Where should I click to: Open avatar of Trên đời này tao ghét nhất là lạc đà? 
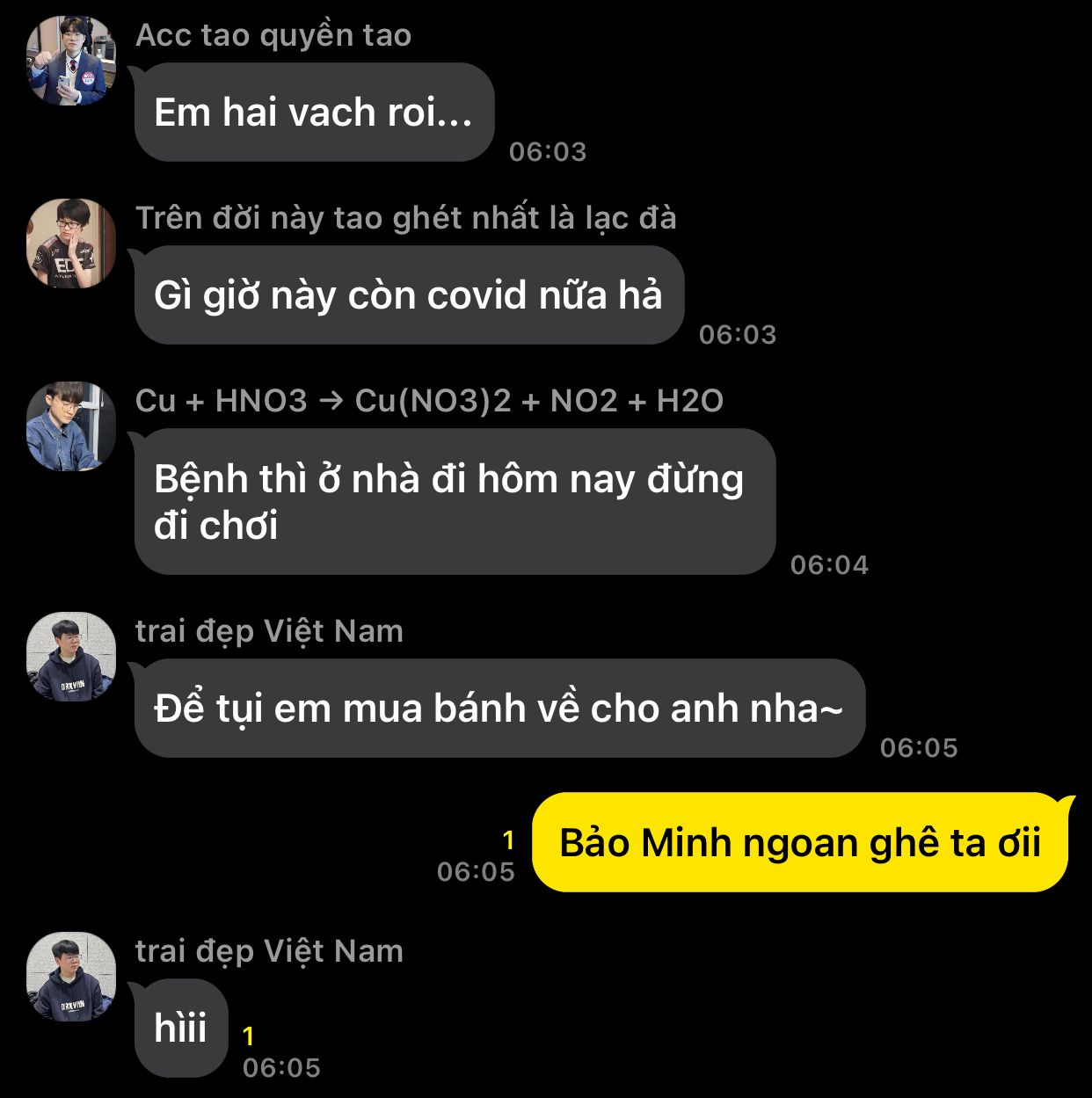tap(71, 244)
